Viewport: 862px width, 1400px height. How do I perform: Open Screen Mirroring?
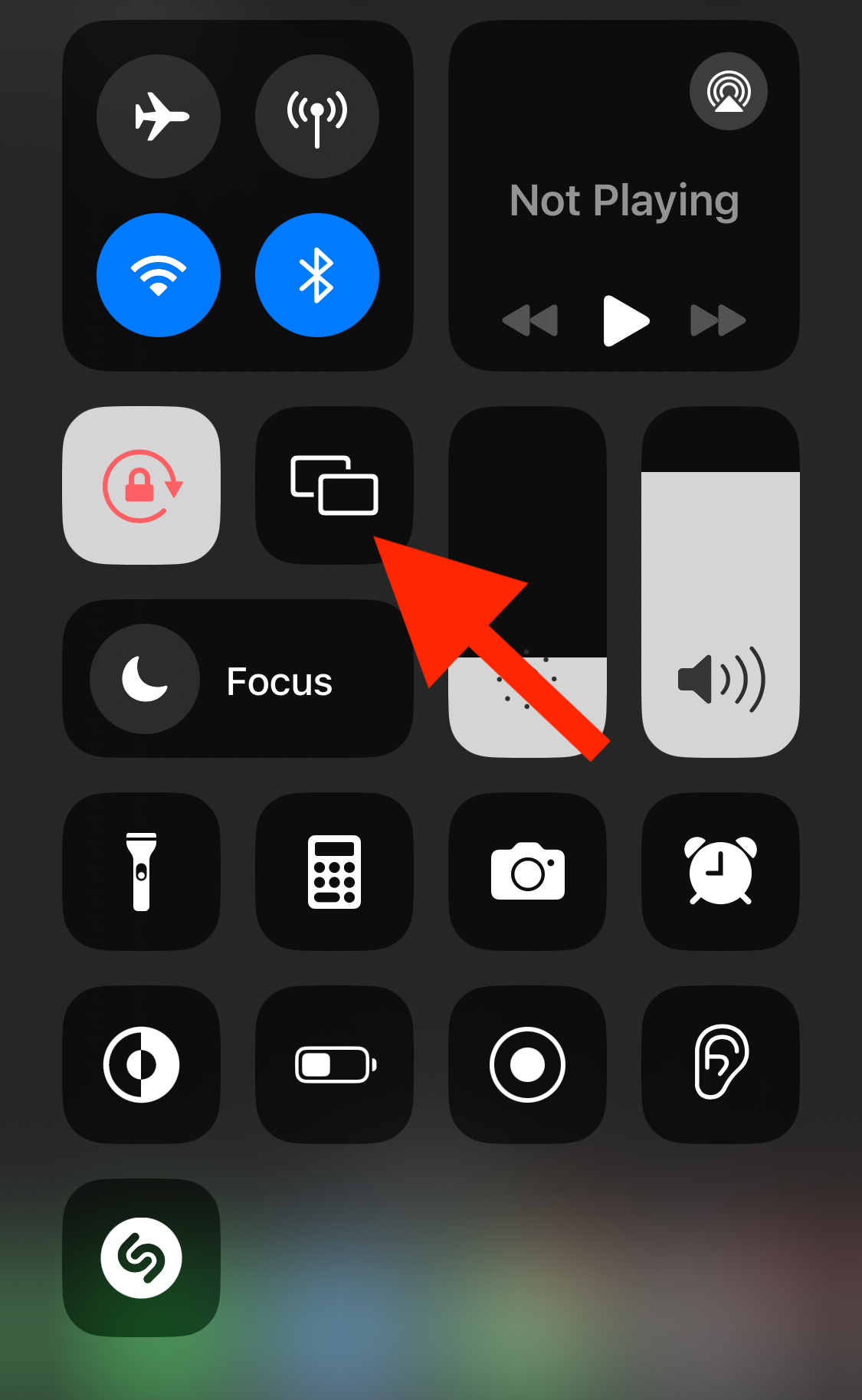click(x=334, y=487)
